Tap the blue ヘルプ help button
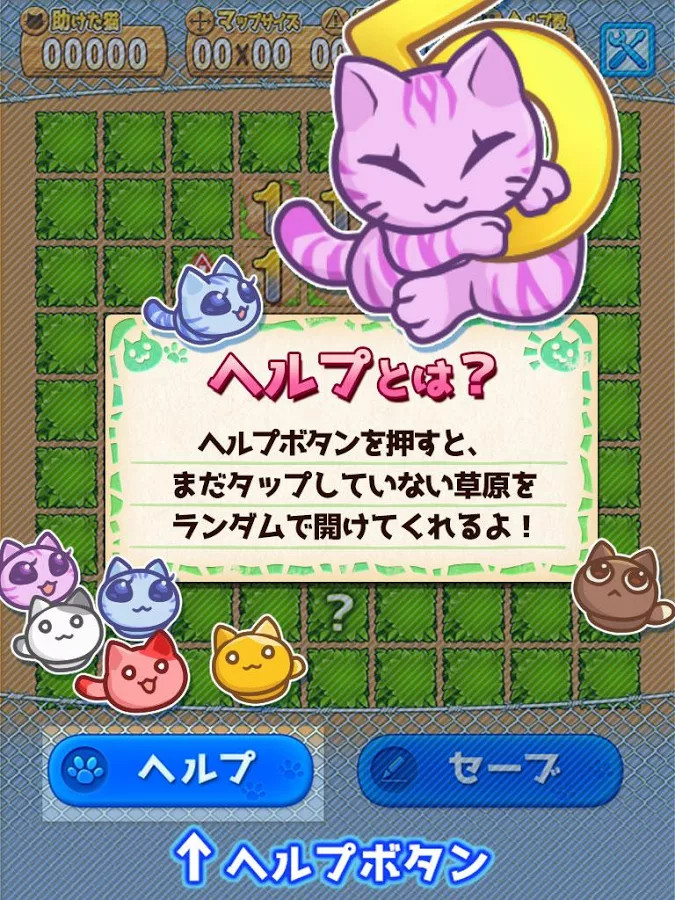Screen dimensions: 675x900 [181, 768]
